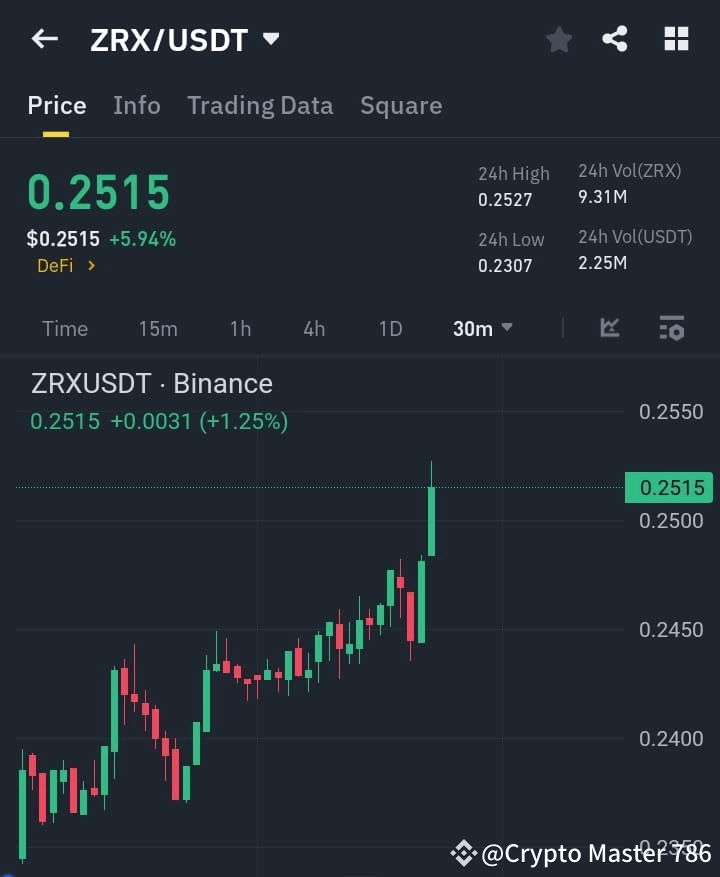The width and height of the screenshot is (720, 877).
Task: View the Info section
Action: coord(137,105)
